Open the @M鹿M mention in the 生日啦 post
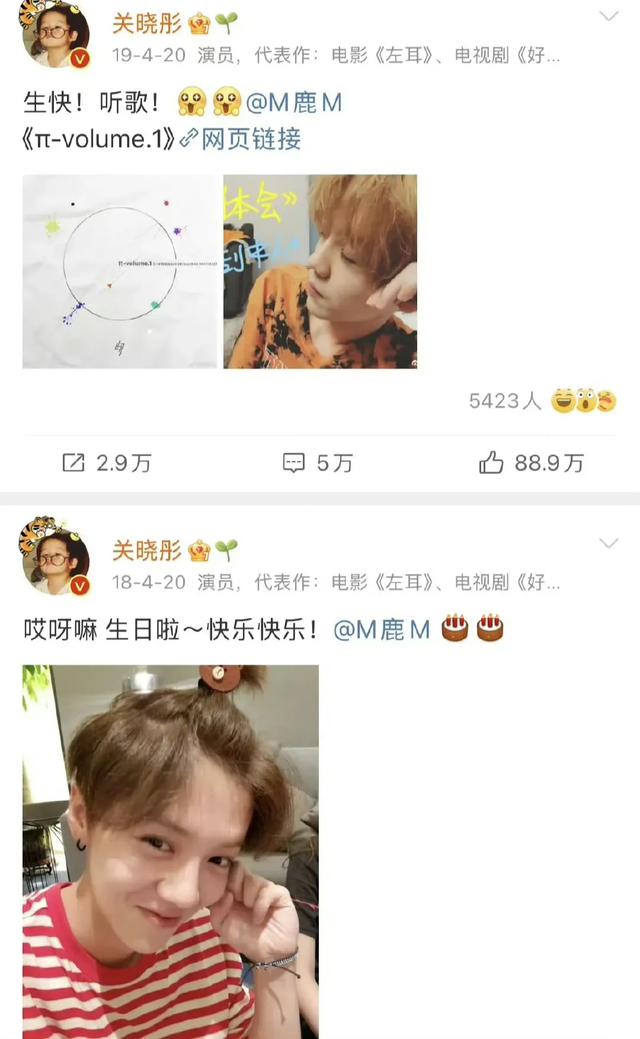 [381, 631]
